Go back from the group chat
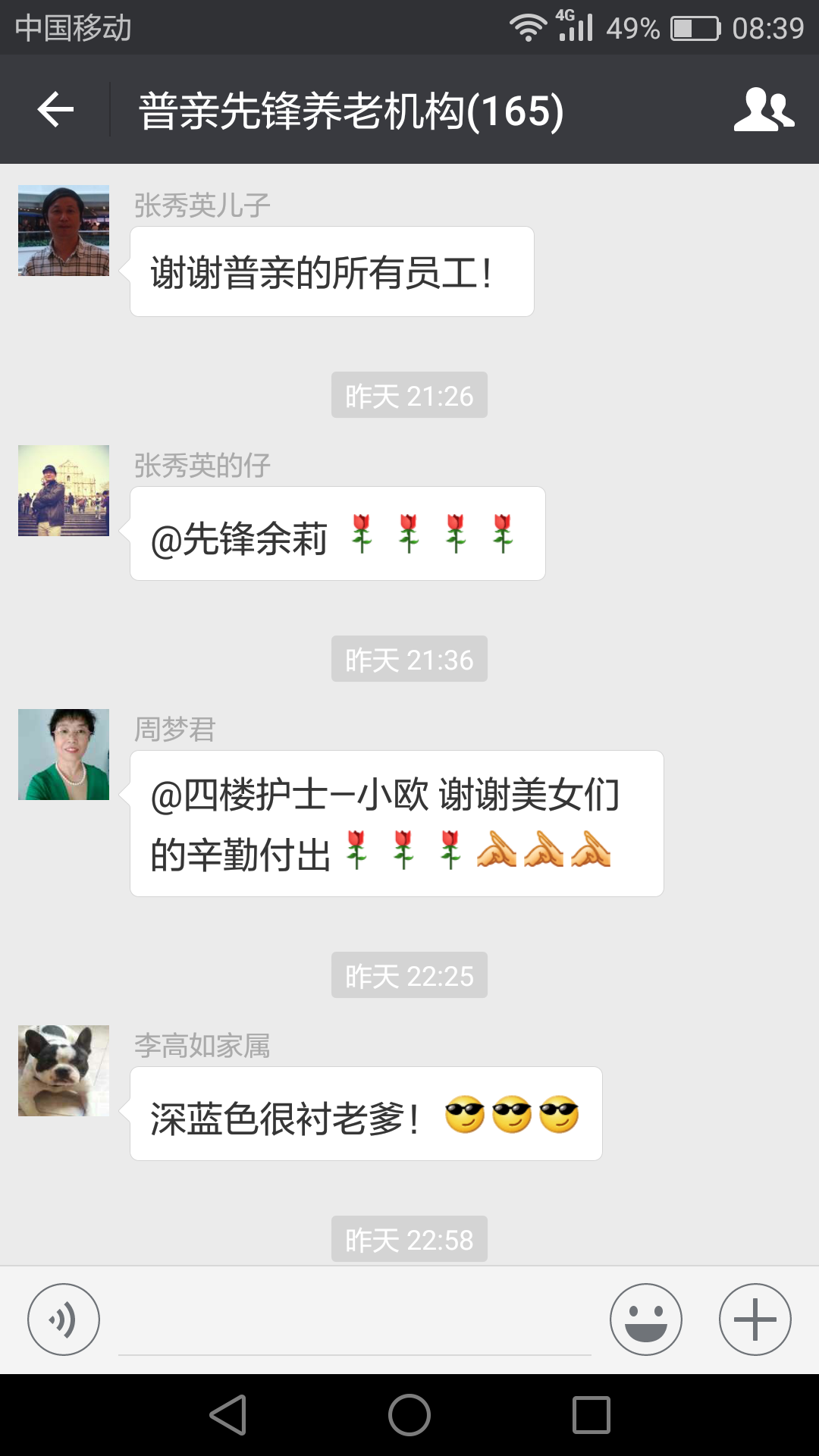This screenshot has width=819, height=1456. (x=55, y=110)
